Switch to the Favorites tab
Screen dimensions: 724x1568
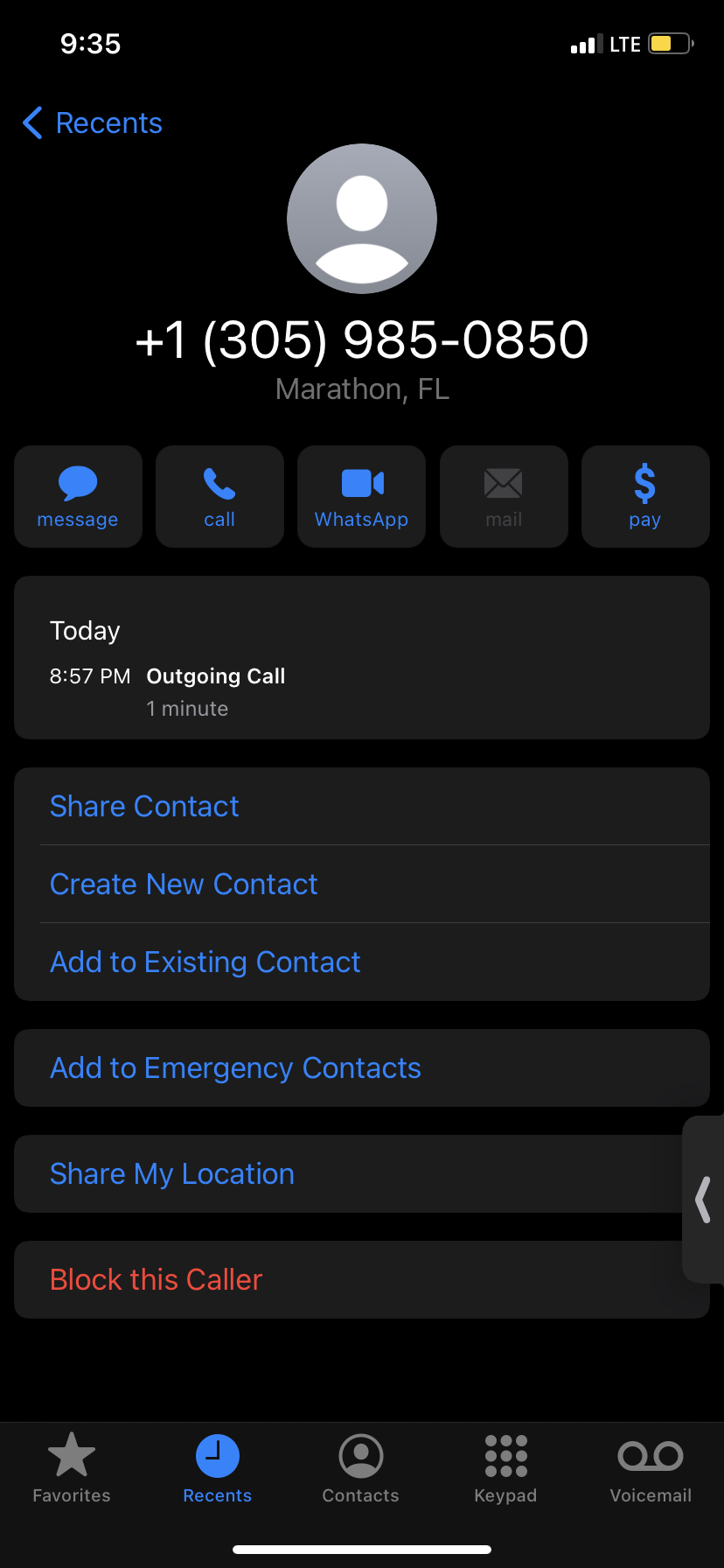click(72, 1470)
